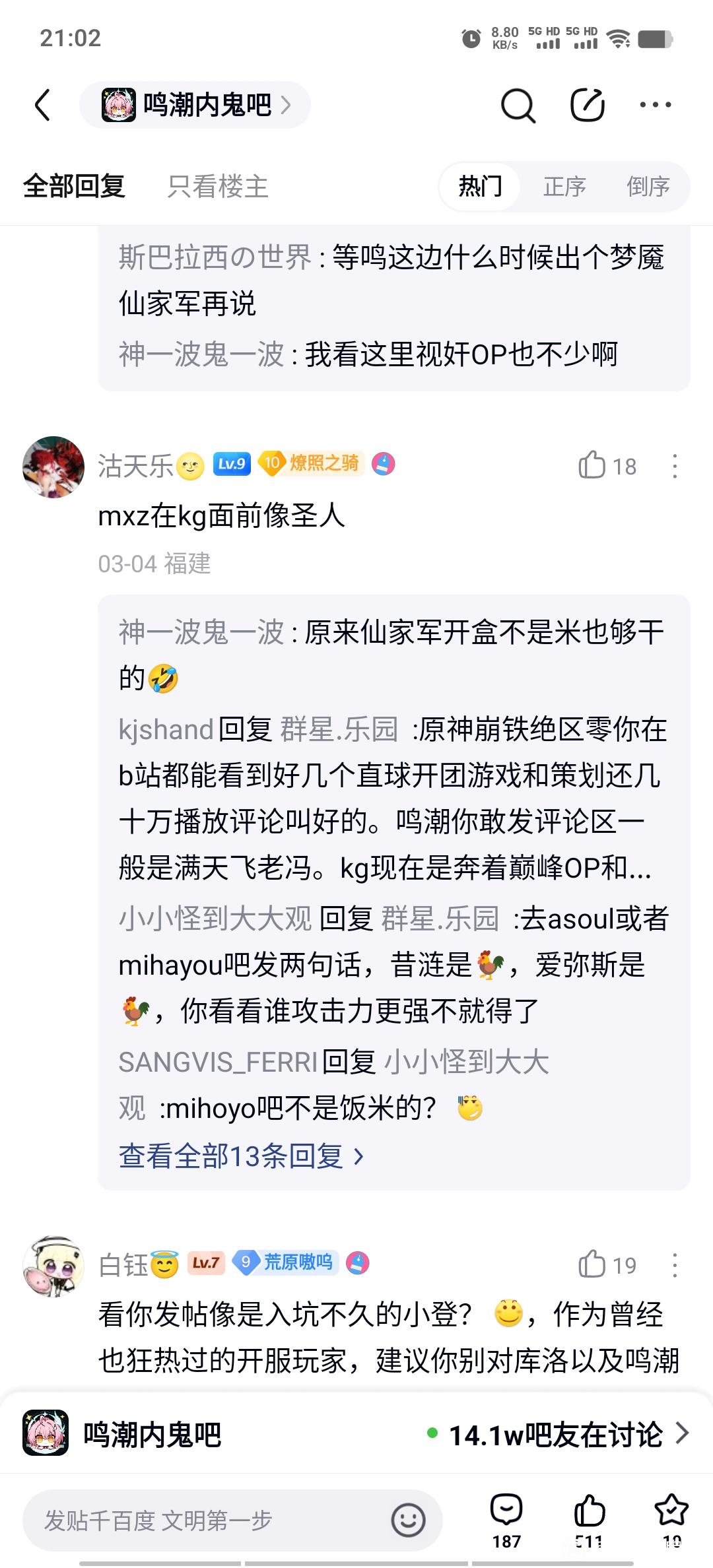
Task: Select 全部回复 tab
Action: 74,187
